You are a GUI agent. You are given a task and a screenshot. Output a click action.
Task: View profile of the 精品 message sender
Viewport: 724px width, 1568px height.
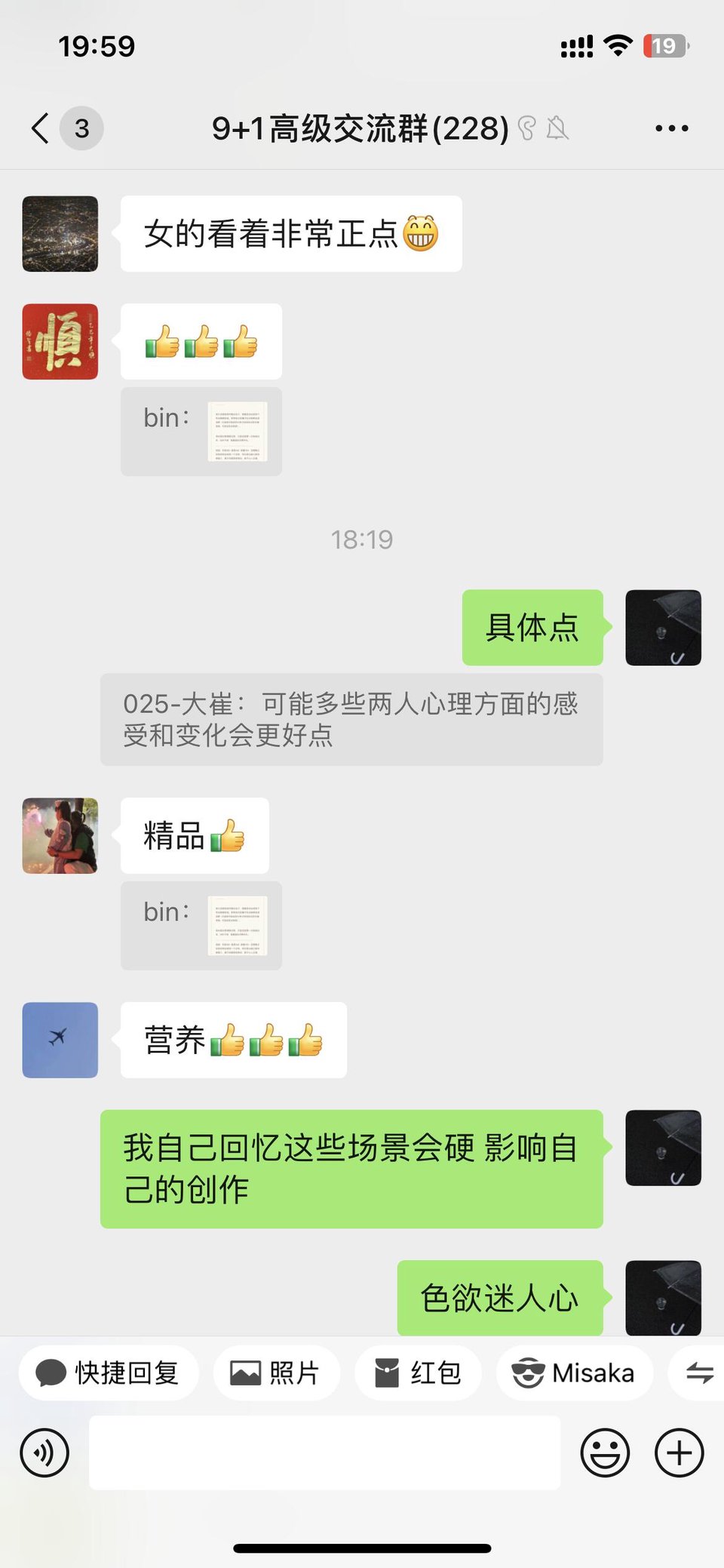coord(60,836)
